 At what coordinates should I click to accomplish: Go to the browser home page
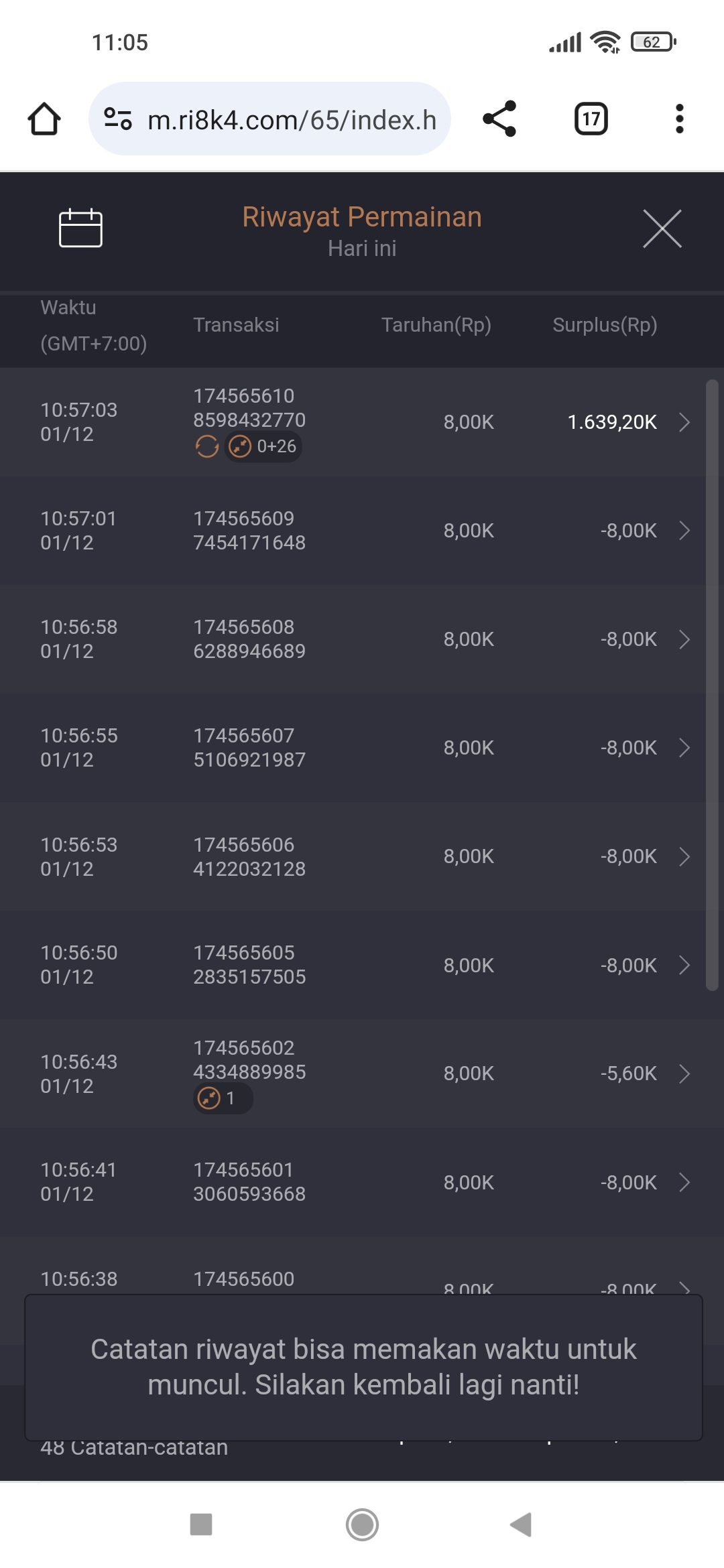pos(44,119)
